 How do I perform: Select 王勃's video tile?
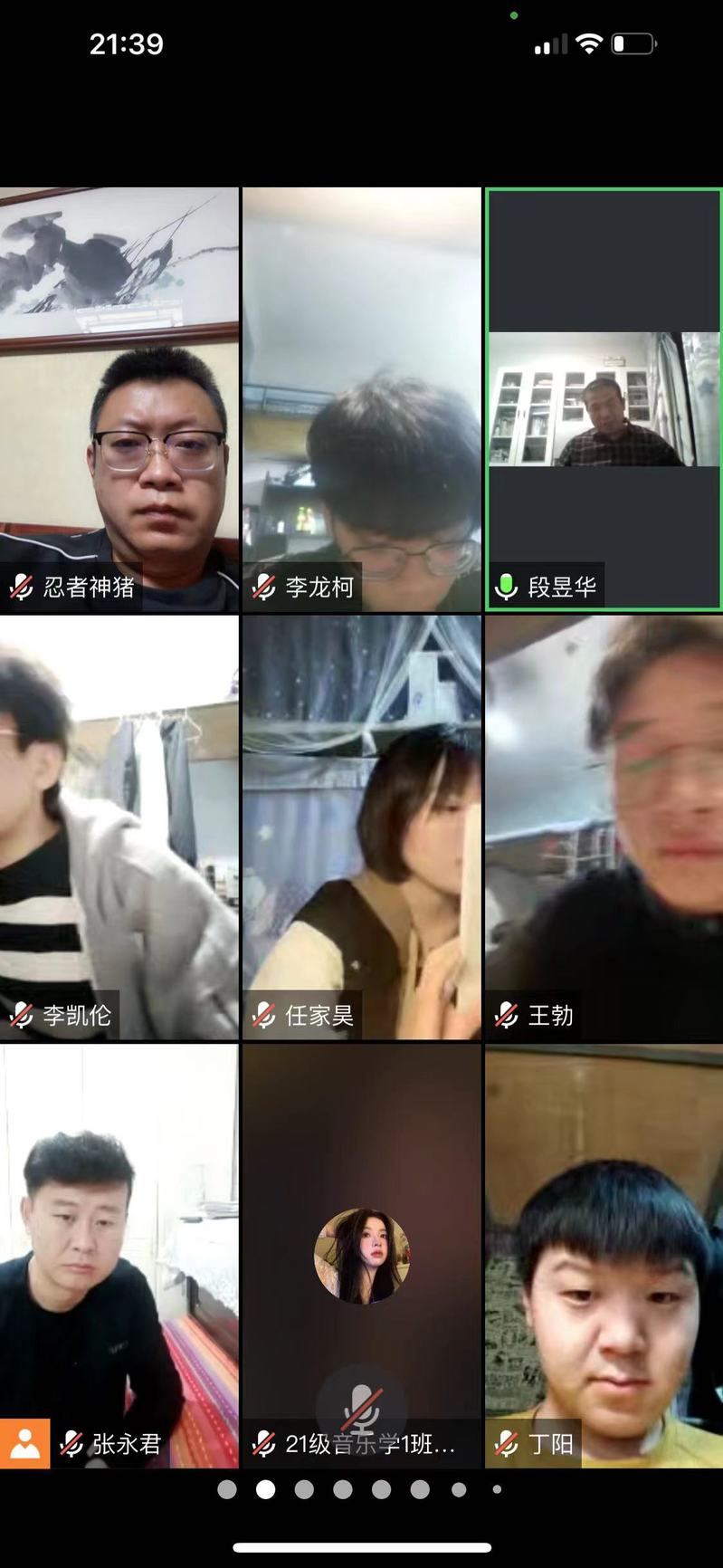point(604,827)
